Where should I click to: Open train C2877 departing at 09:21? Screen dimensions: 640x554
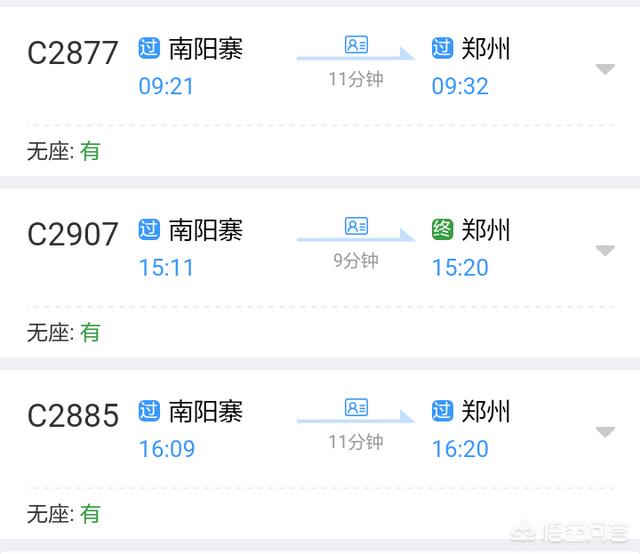click(73, 52)
